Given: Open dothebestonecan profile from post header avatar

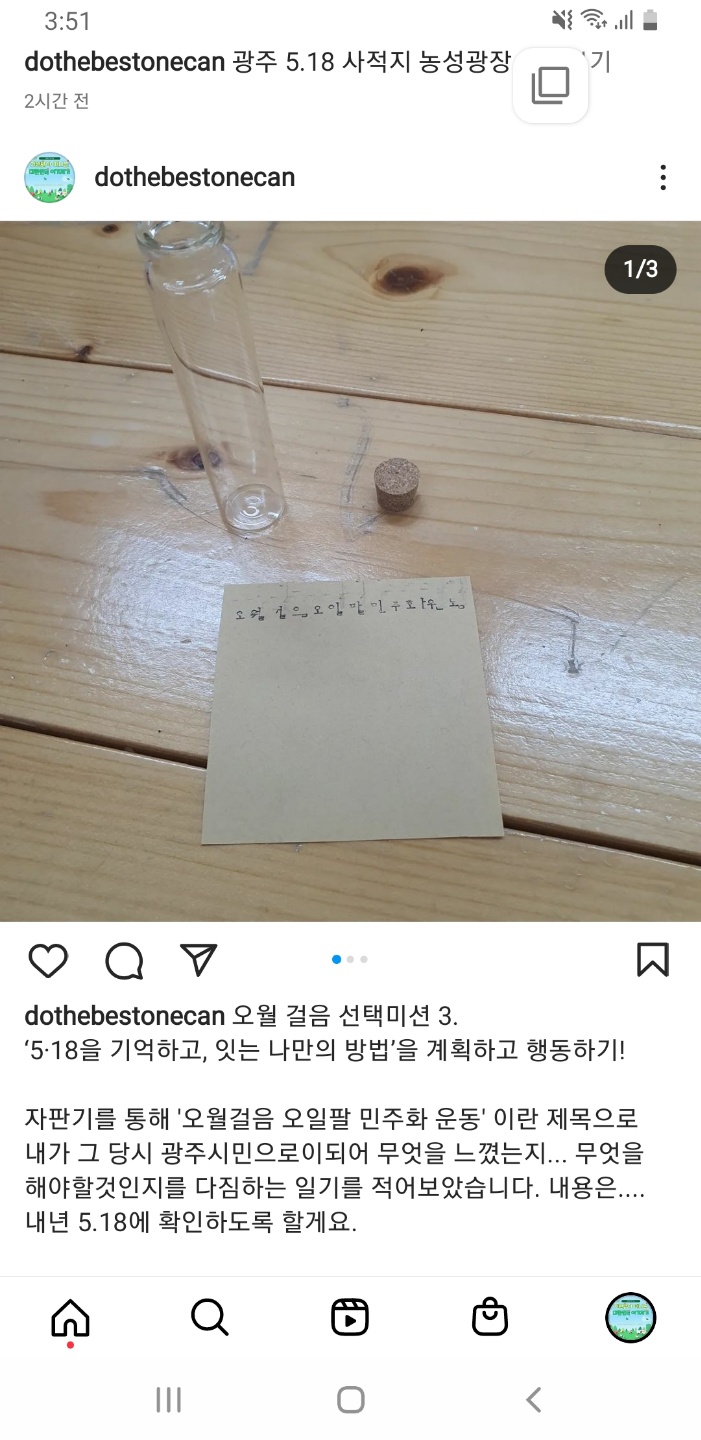Looking at the screenshot, I should [49, 178].
